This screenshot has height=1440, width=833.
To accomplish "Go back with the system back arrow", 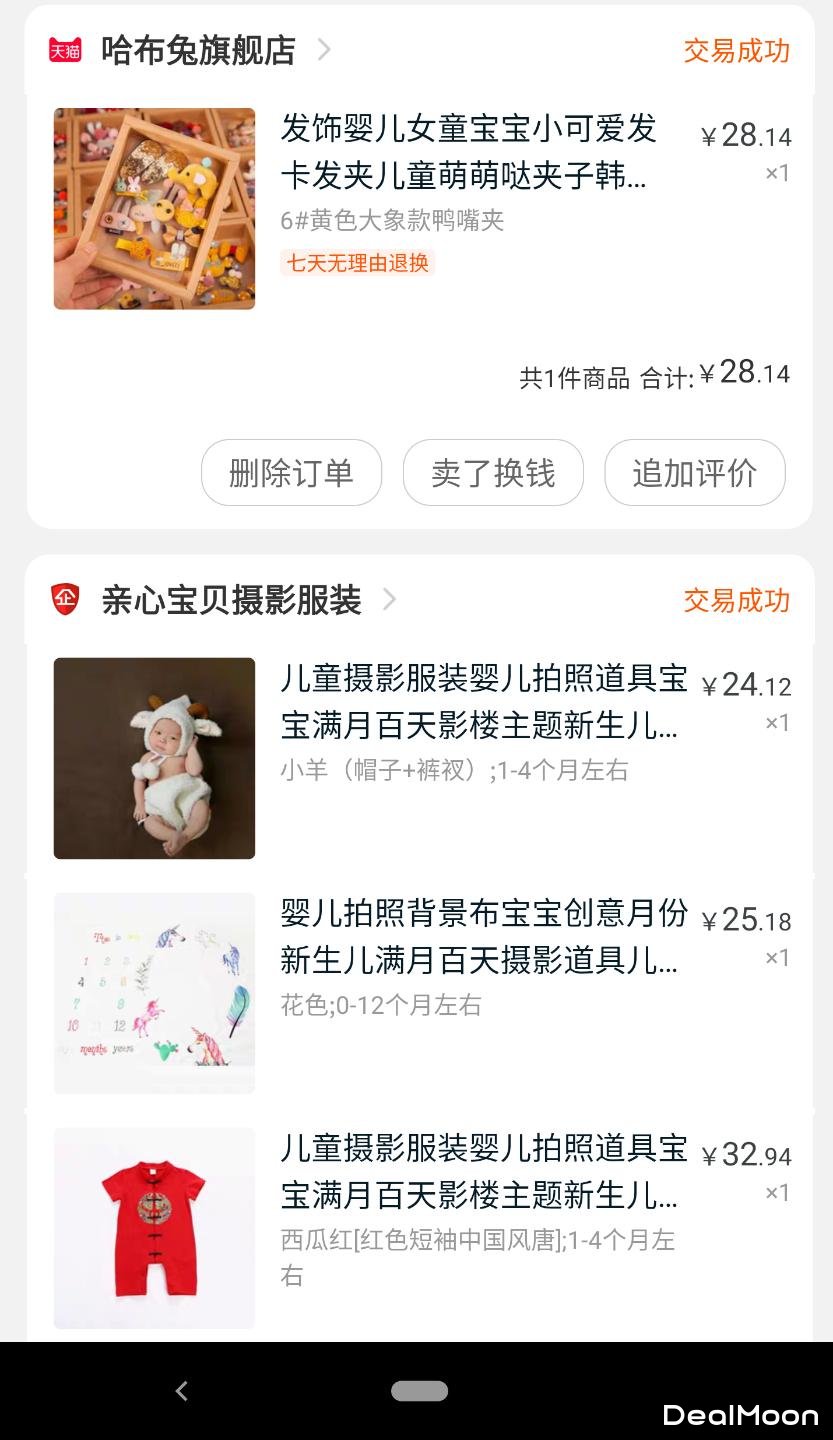I will click(x=181, y=1390).
